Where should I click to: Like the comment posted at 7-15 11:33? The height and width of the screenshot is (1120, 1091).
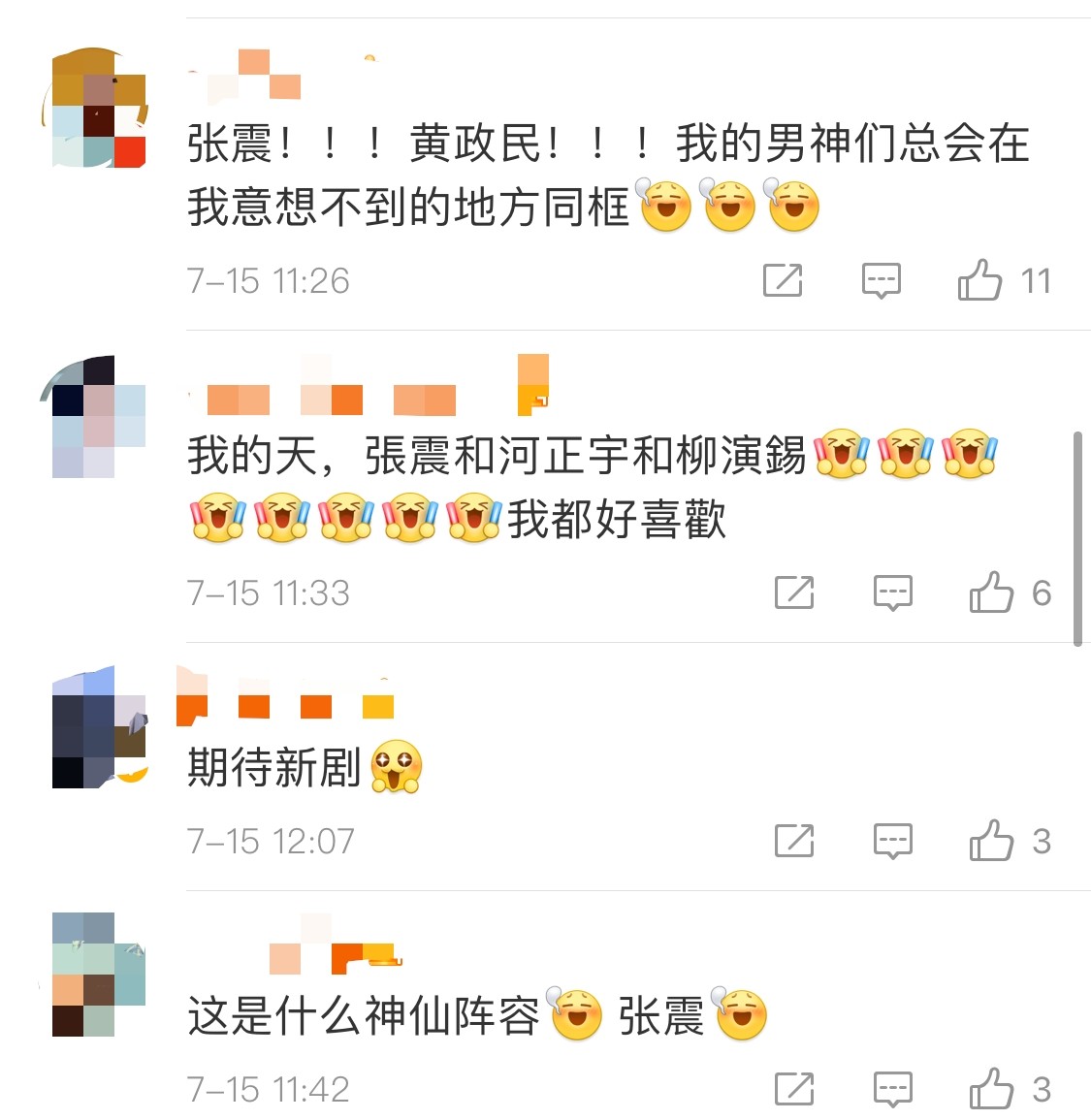click(991, 592)
